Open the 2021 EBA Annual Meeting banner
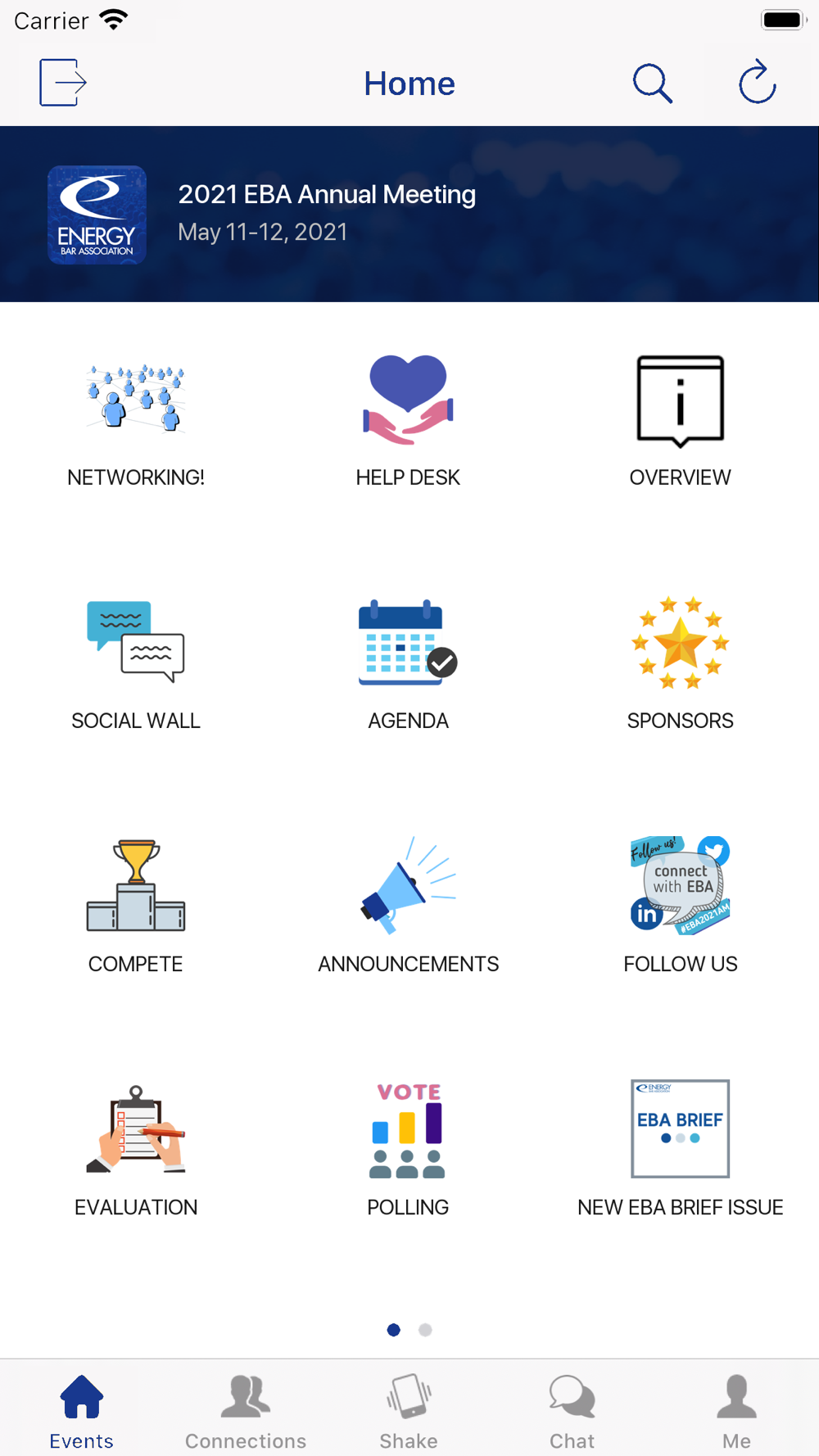Viewport: 819px width, 1456px height. click(409, 214)
